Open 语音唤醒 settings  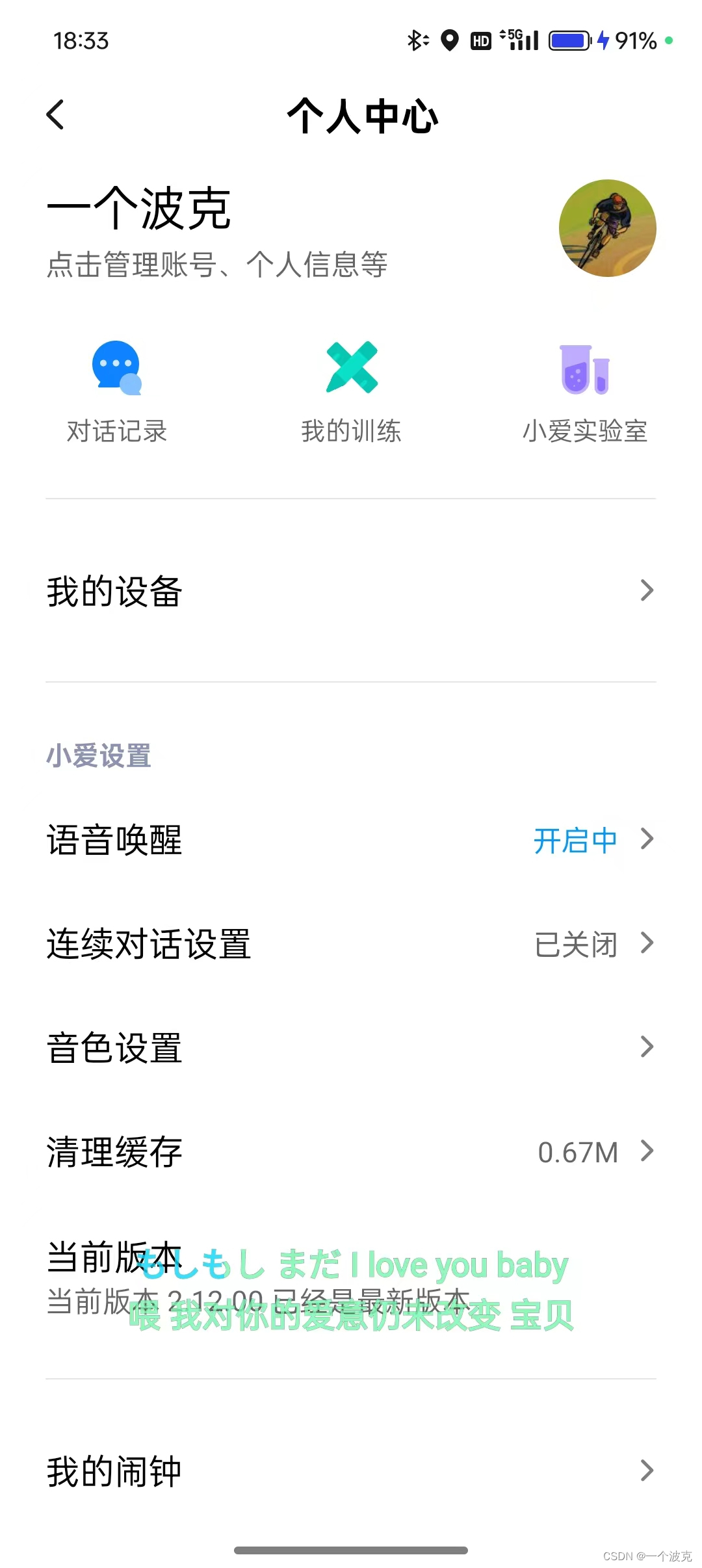coord(351,839)
